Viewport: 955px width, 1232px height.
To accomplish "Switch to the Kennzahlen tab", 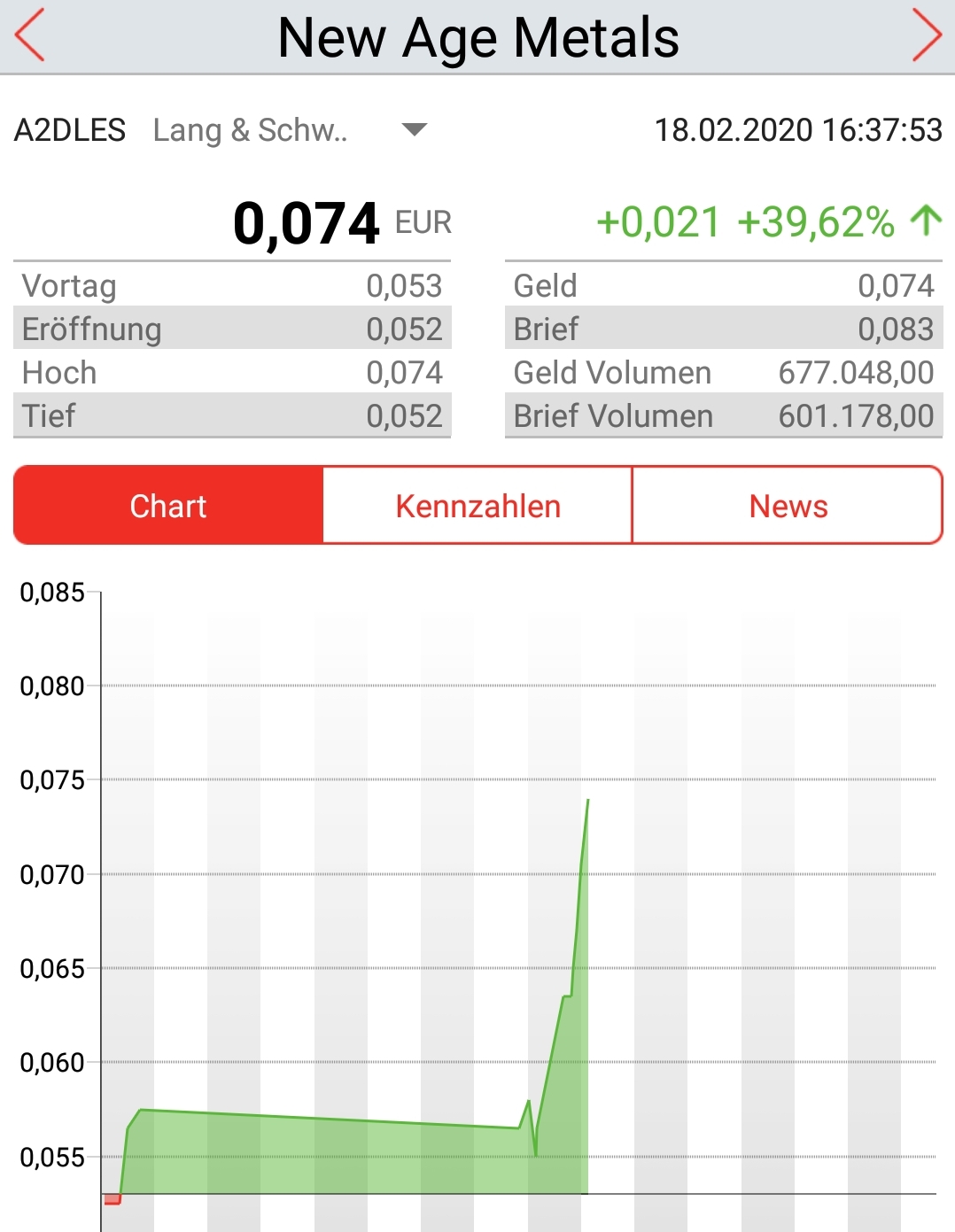I will [477, 506].
